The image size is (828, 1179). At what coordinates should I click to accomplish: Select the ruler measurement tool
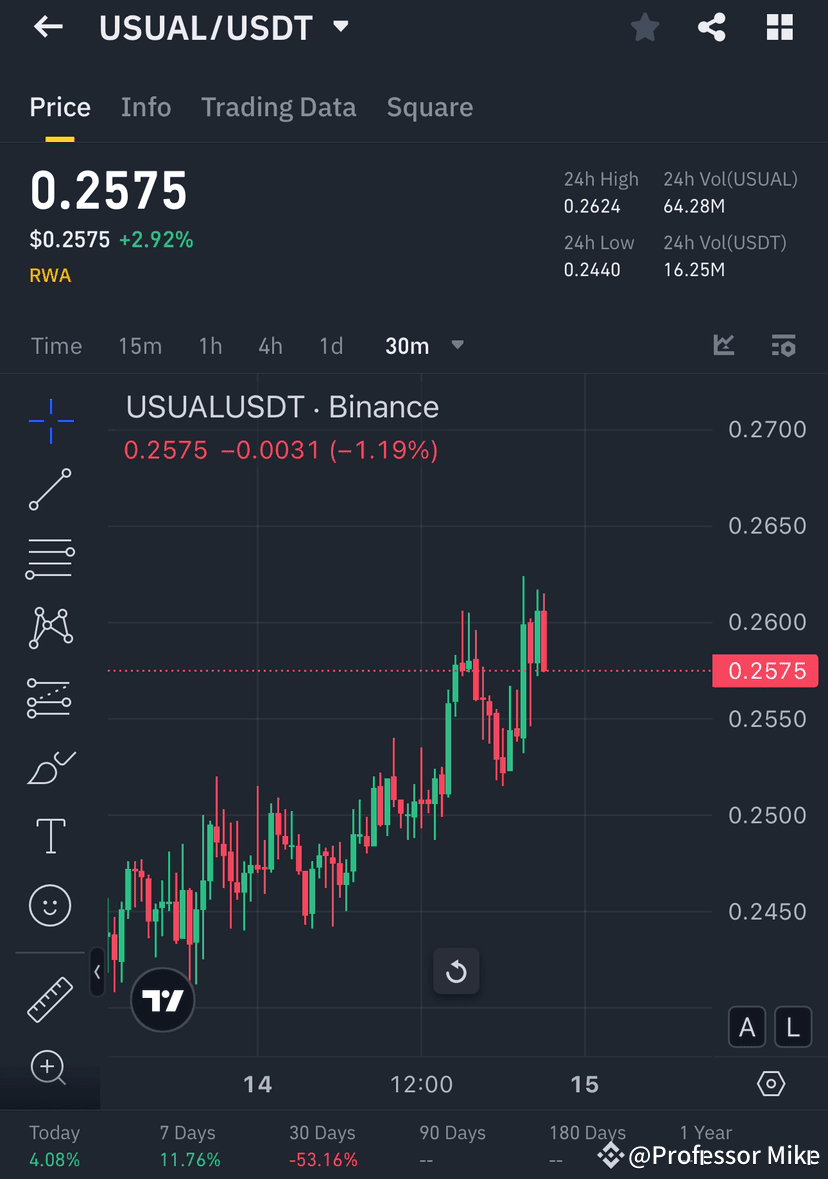click(49, 997)
